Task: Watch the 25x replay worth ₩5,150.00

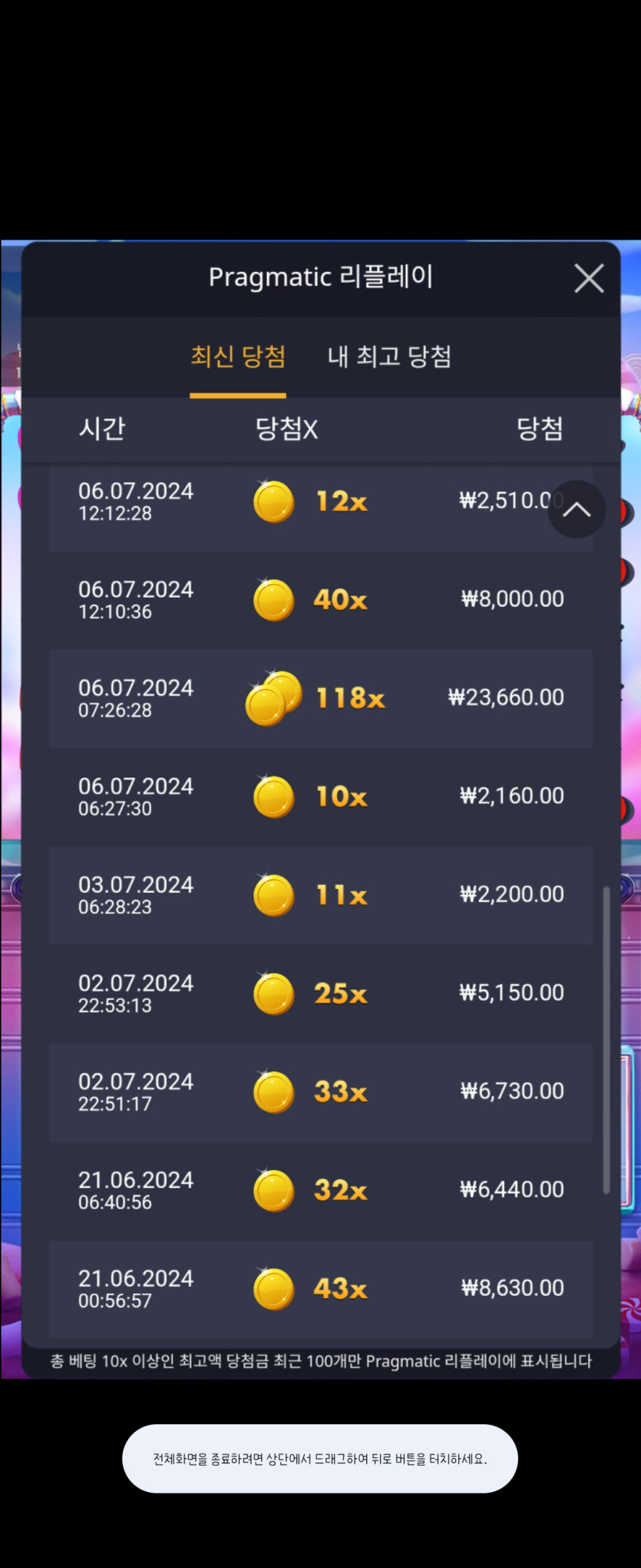Action: point(320,993)
